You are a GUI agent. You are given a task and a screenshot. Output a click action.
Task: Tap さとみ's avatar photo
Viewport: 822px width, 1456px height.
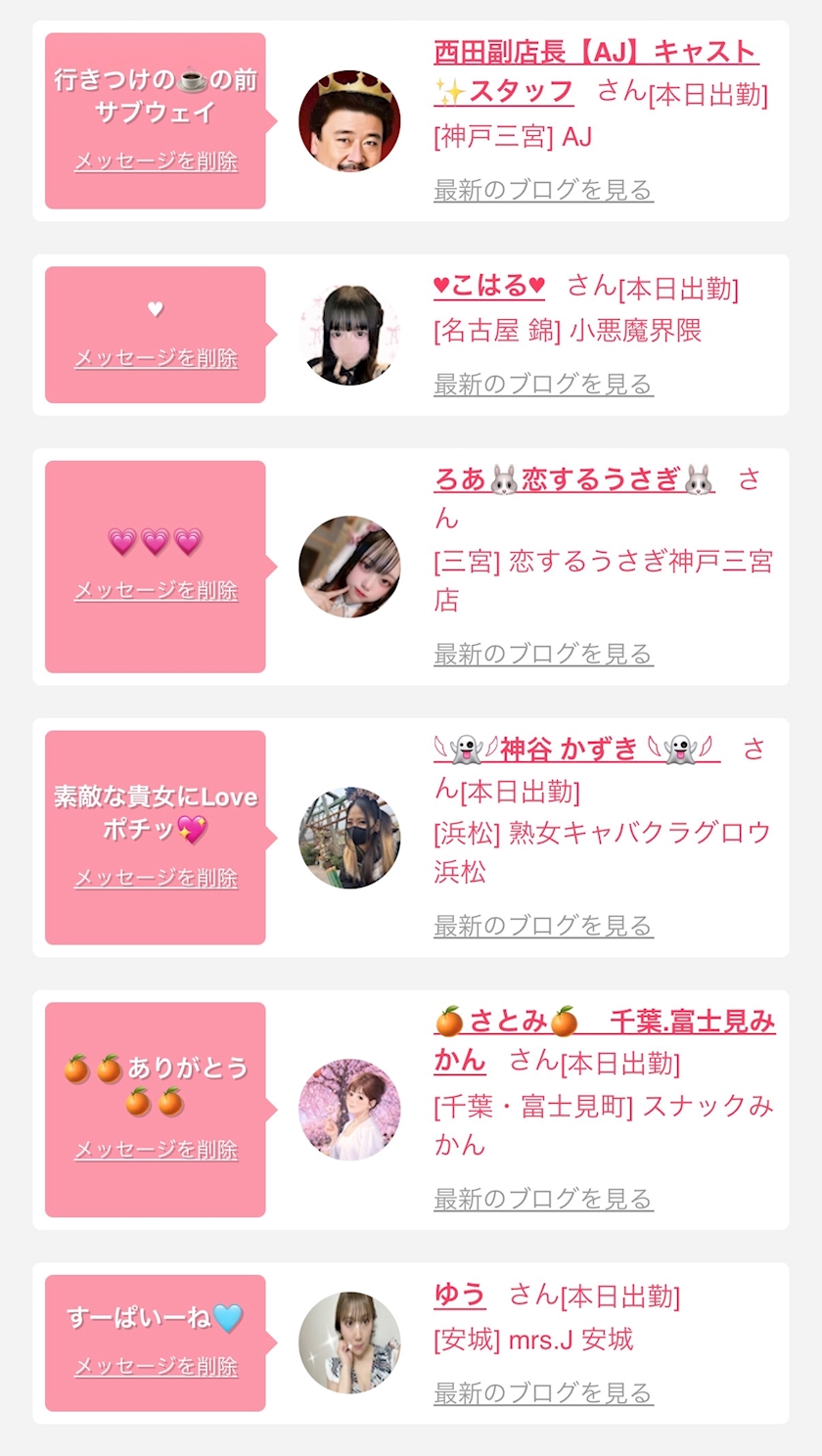[349, 1110]
